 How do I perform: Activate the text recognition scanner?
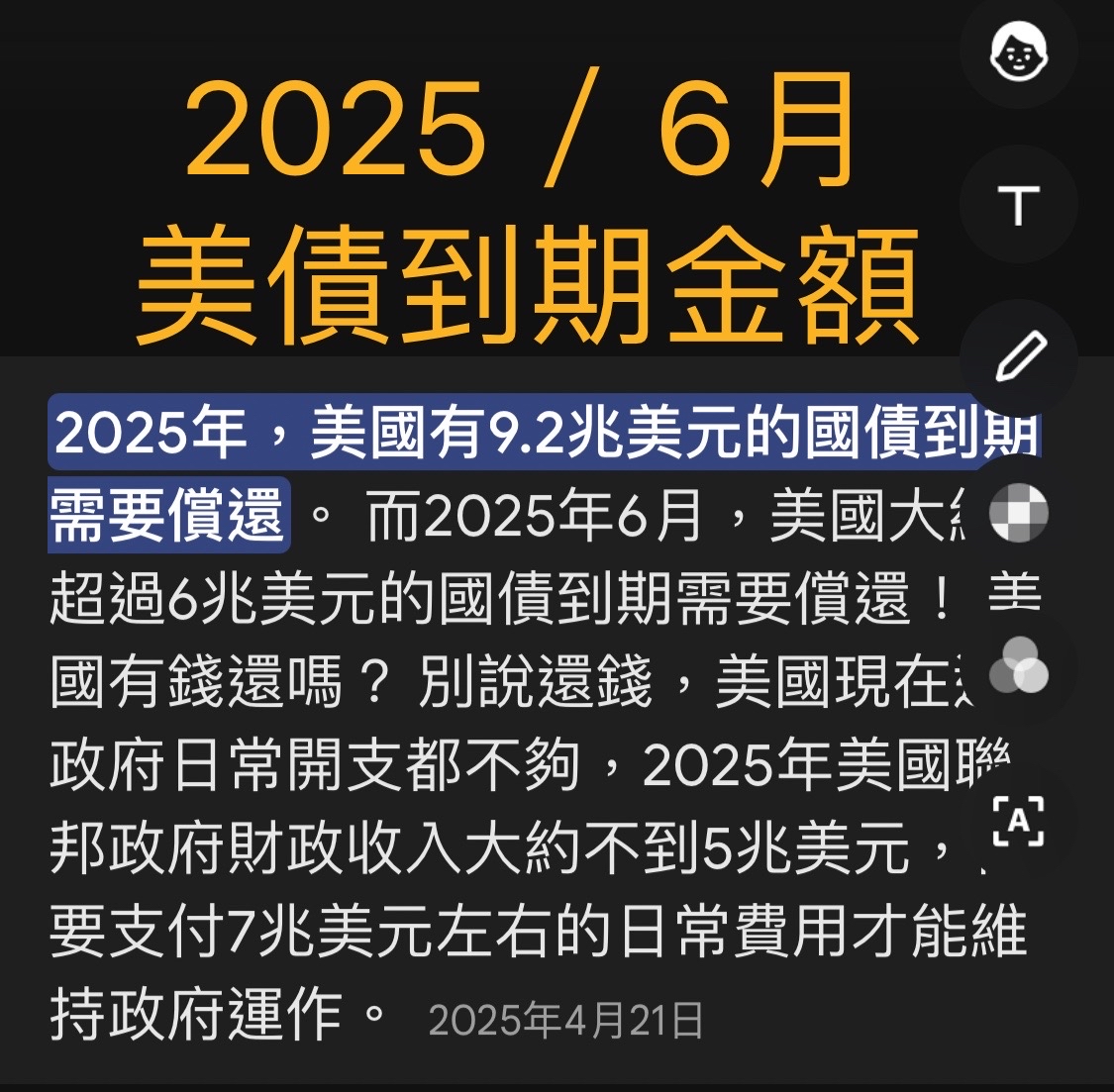[1019, 822]
